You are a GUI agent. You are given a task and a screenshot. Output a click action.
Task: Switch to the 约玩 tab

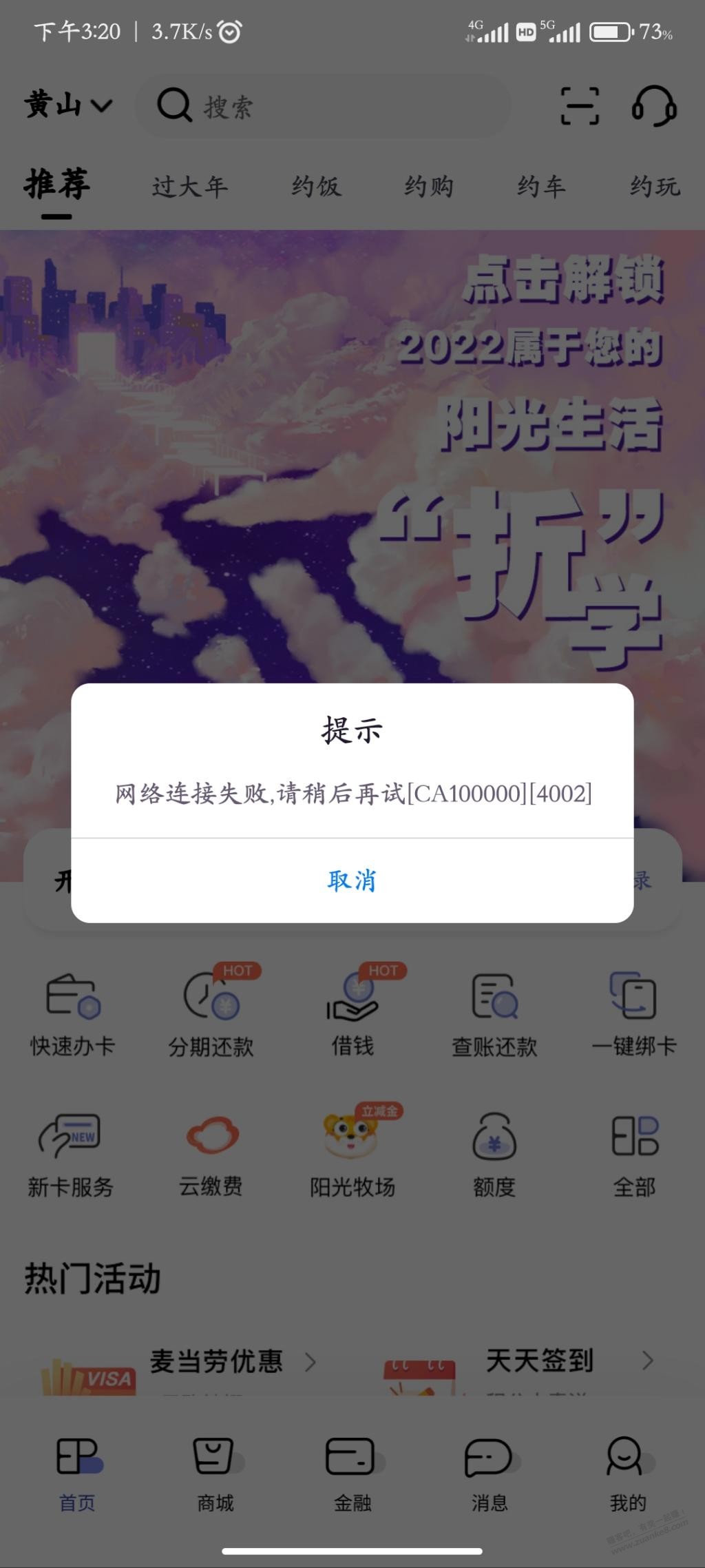point(655,186)
